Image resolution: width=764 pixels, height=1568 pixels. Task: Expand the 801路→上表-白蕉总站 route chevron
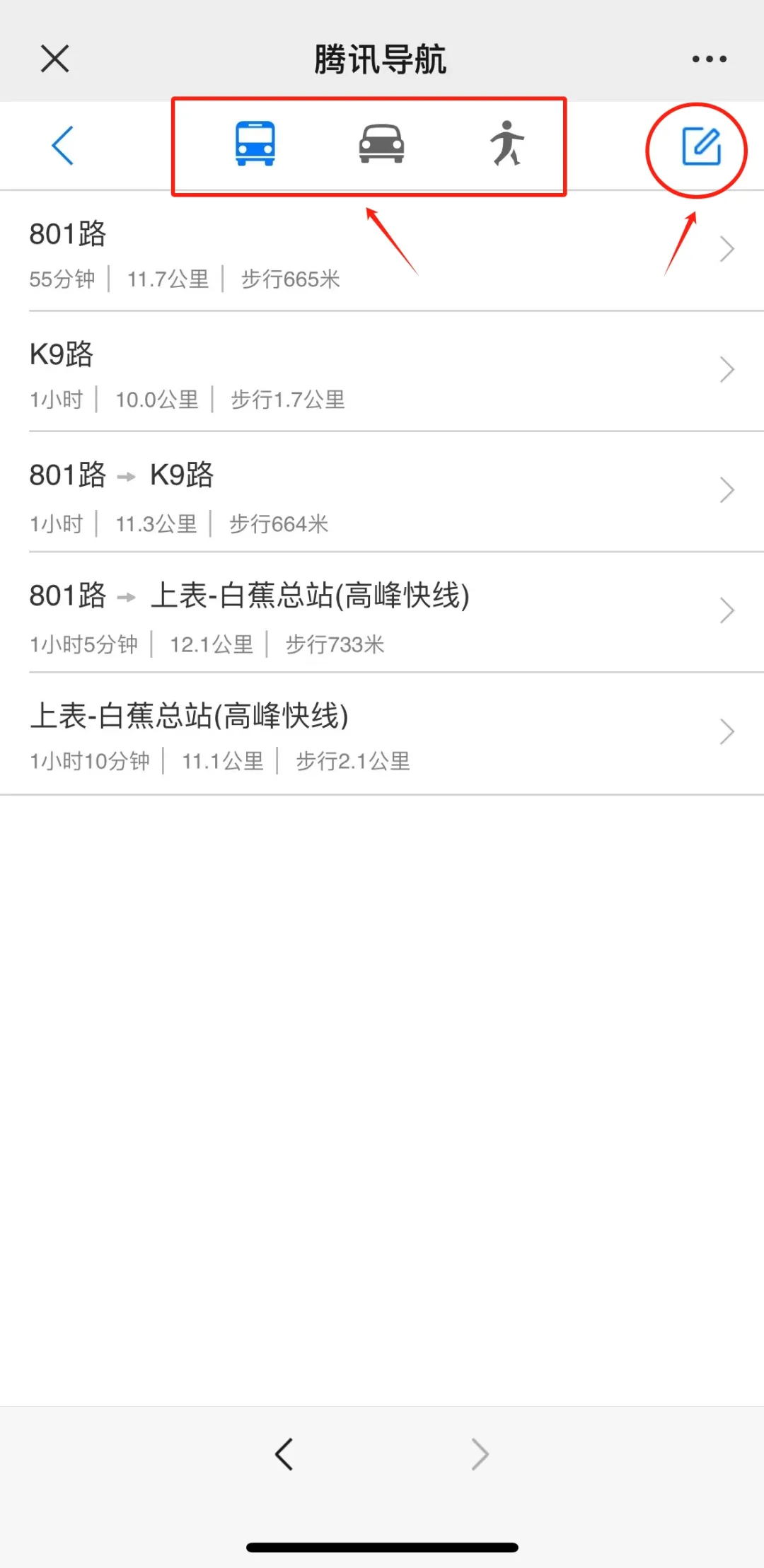click(726, 610)
